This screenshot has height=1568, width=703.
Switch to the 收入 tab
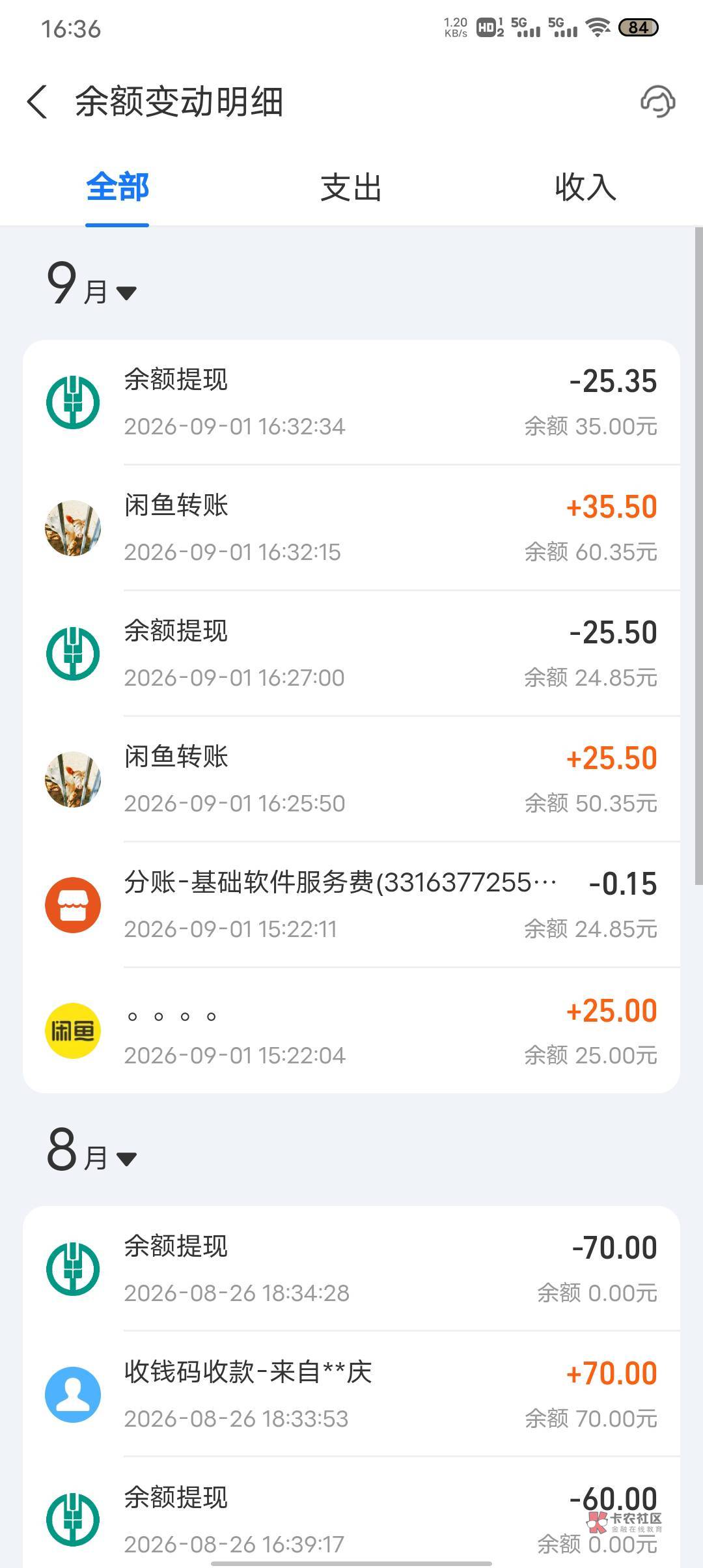[x=585, y=188]
